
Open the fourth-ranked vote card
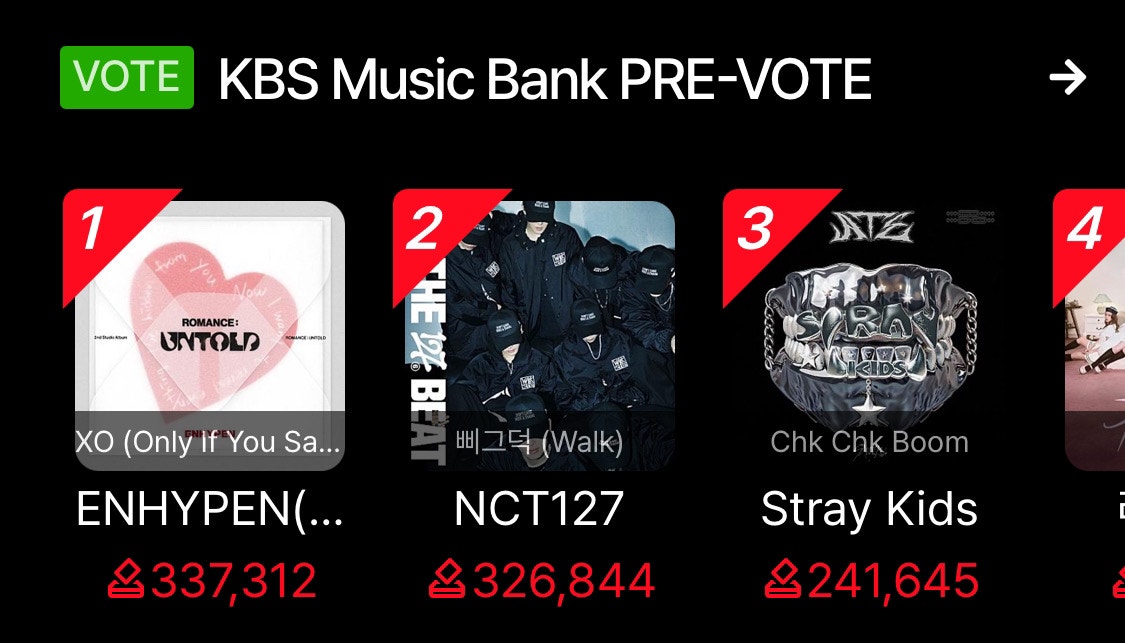[1095, 337]
